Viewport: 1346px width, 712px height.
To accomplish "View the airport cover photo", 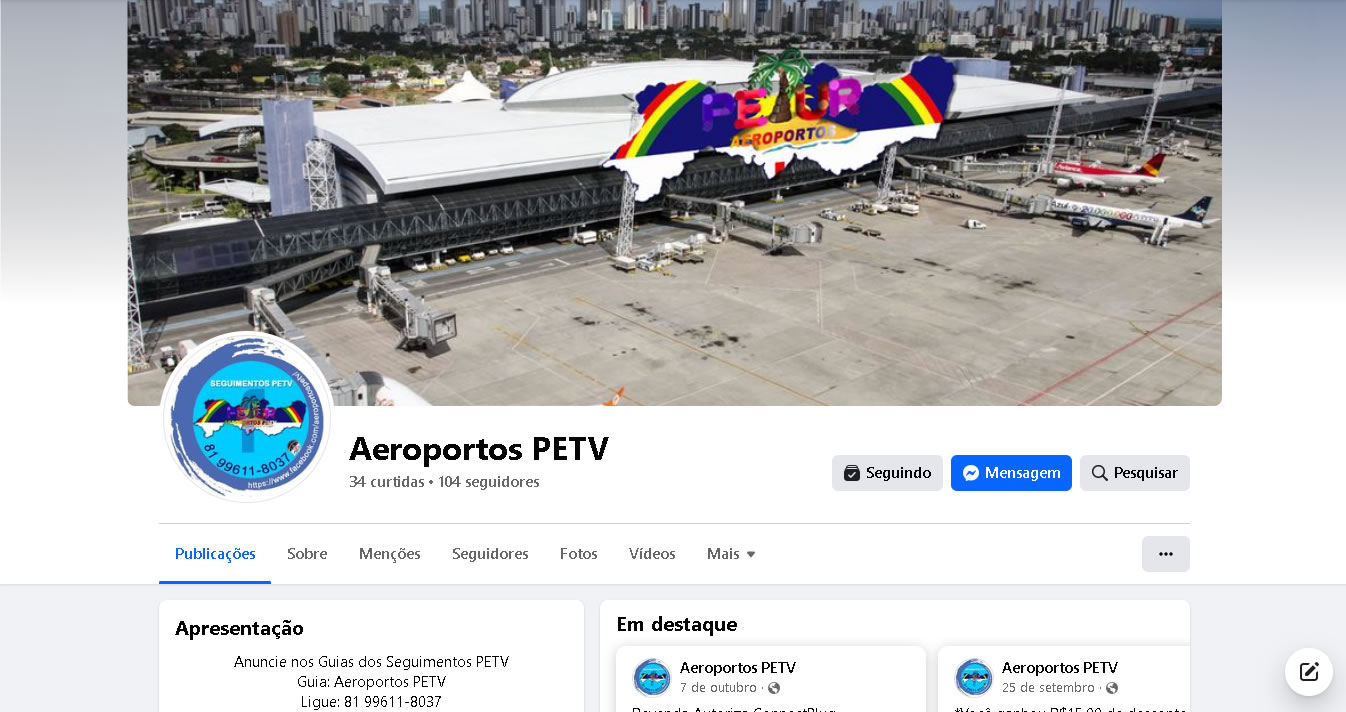I will point(674,200).
